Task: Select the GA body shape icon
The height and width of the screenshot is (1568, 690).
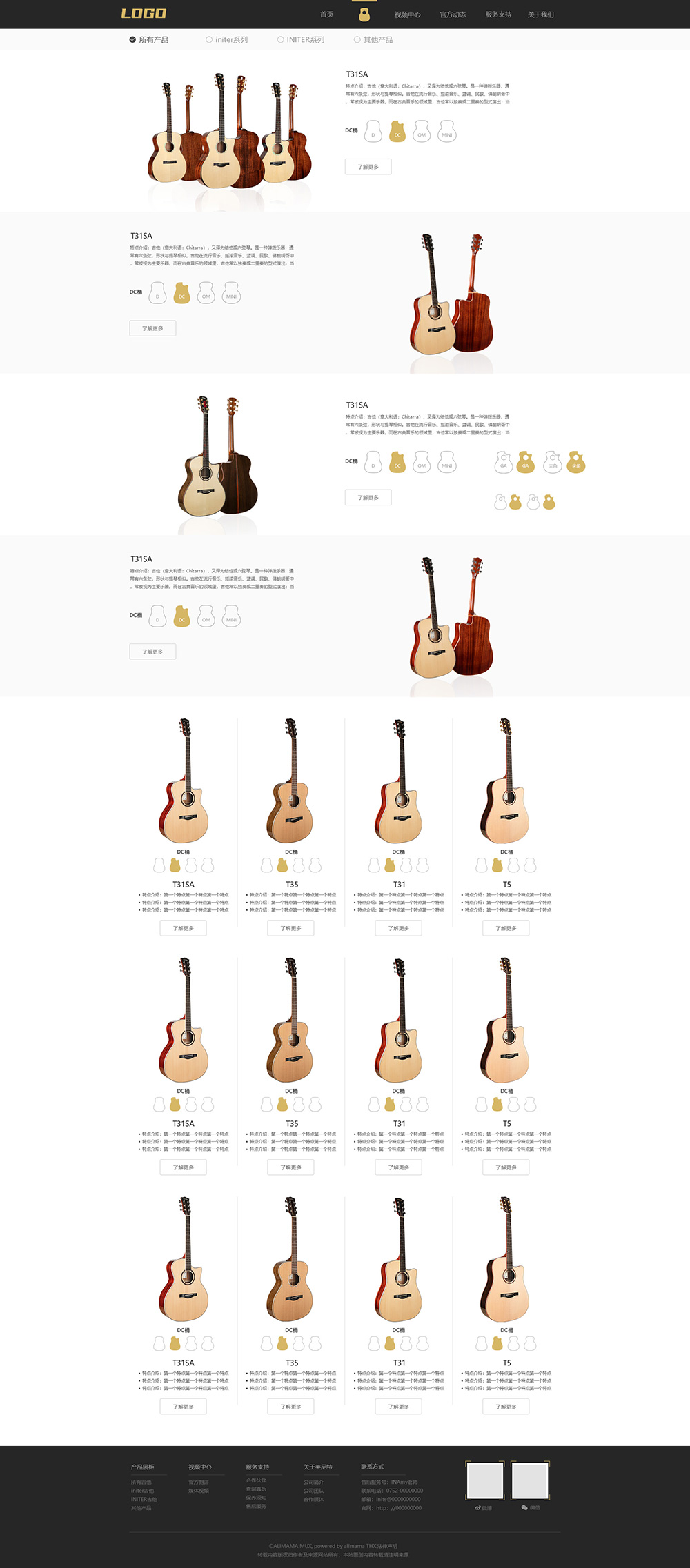Action: 504,463
